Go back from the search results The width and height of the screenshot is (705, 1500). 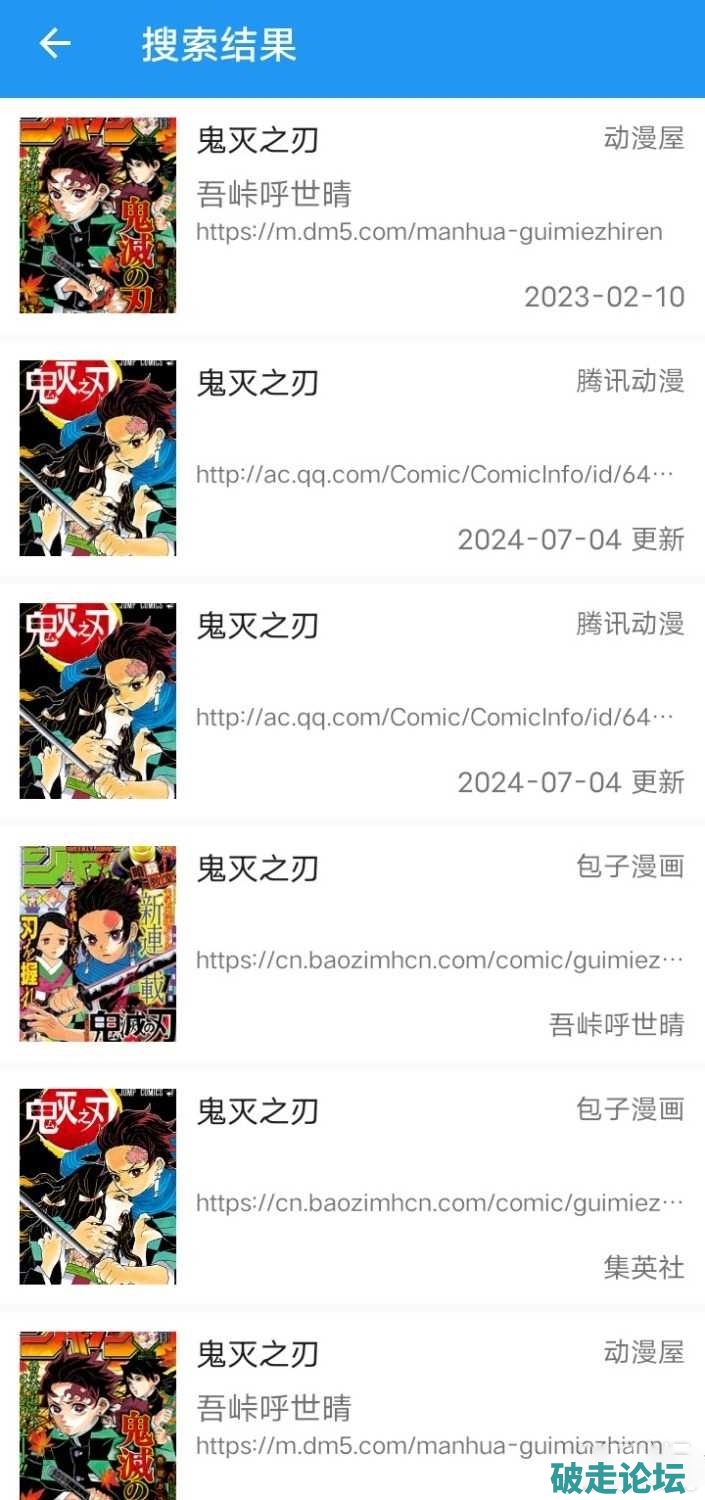point(55,44)
